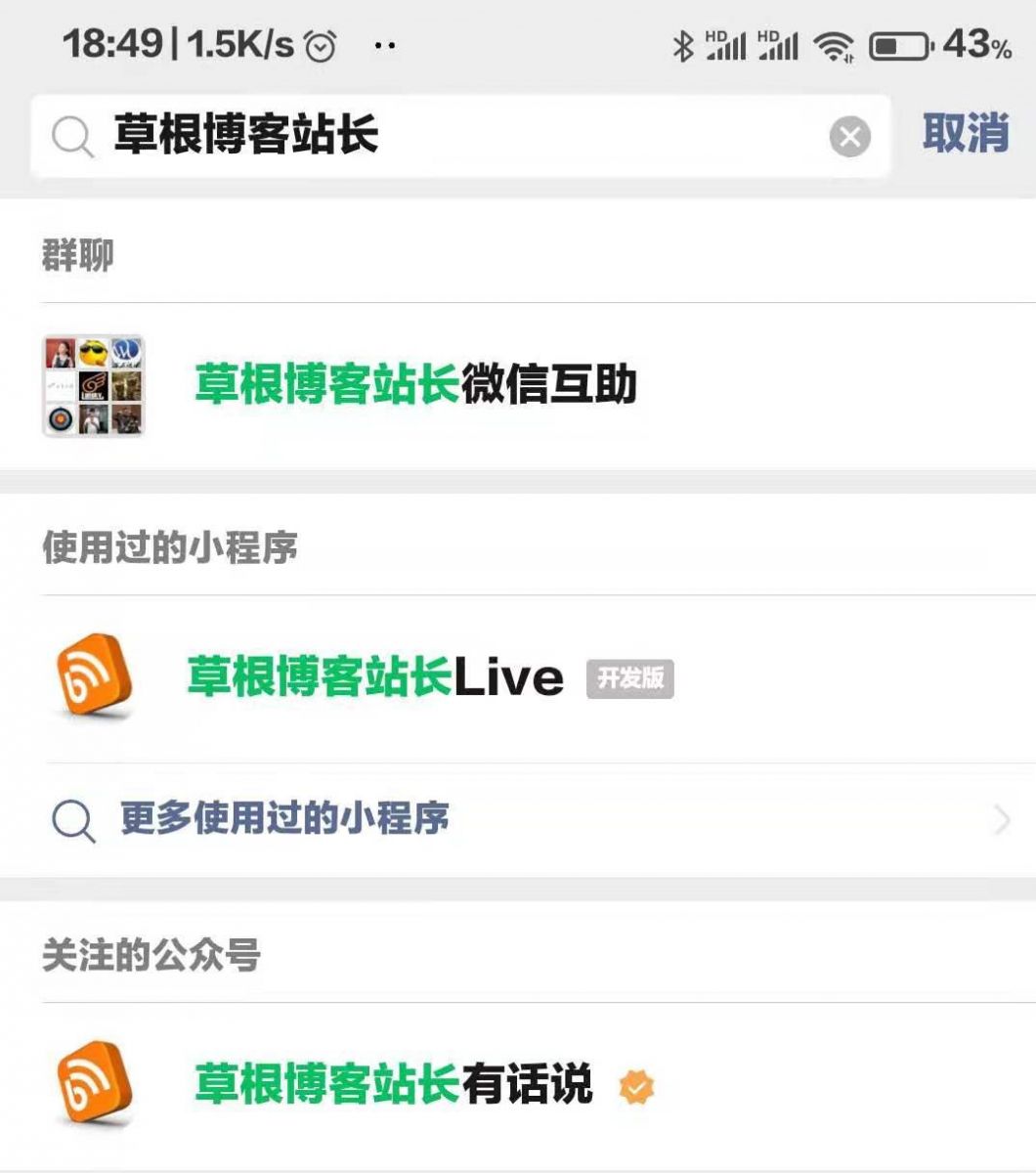
Task: Open the group chat 草根博客站长微信互助
Action: point(415,384)
